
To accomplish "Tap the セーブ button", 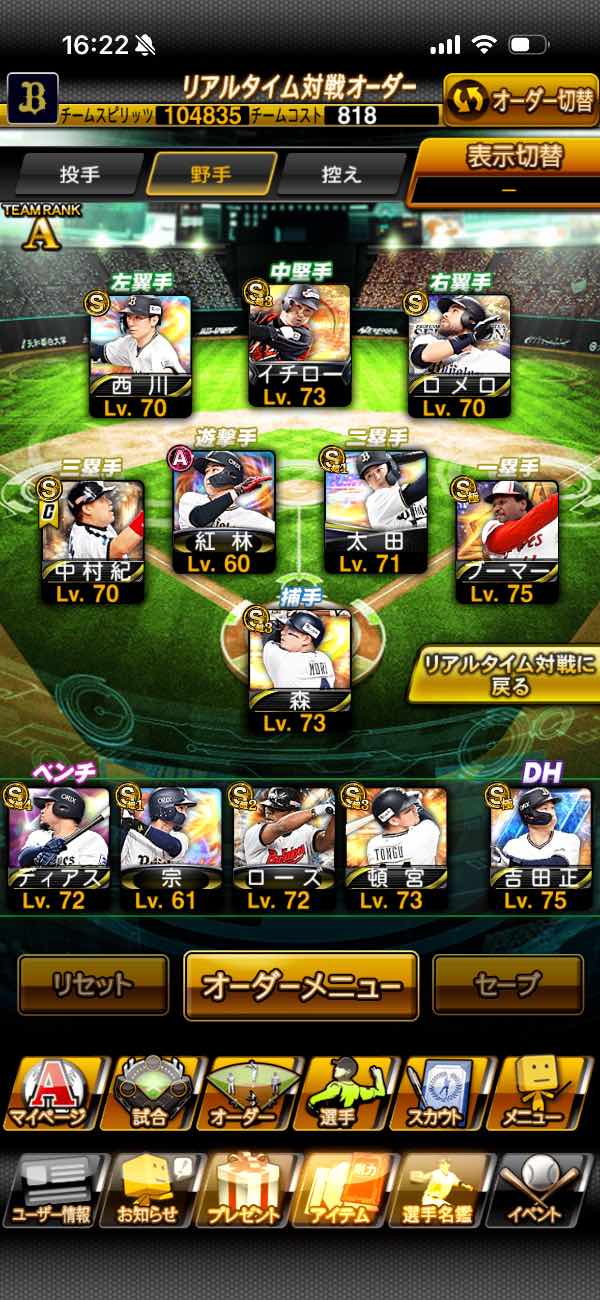I will click(x=507, y=985).
